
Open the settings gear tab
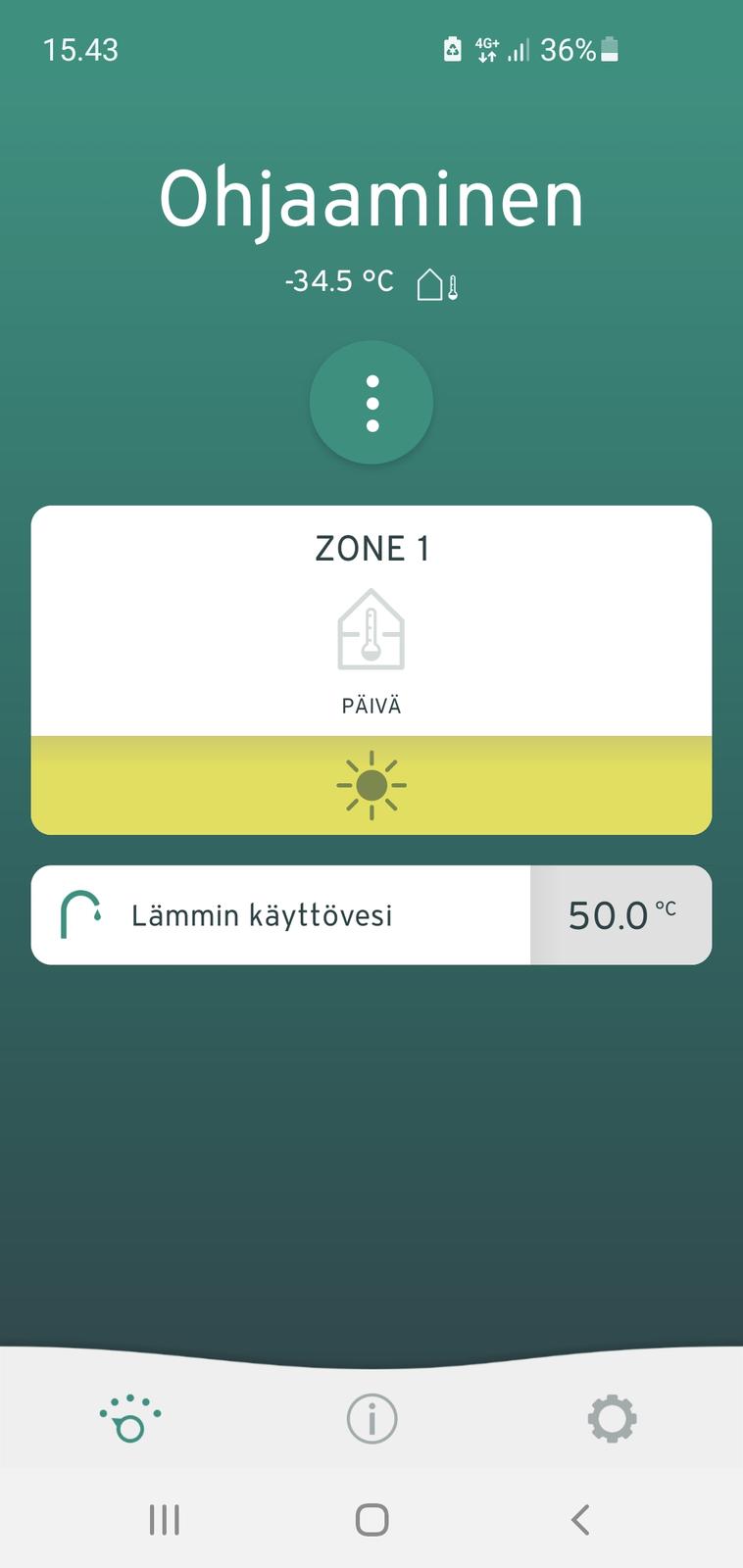point(612,1418)
